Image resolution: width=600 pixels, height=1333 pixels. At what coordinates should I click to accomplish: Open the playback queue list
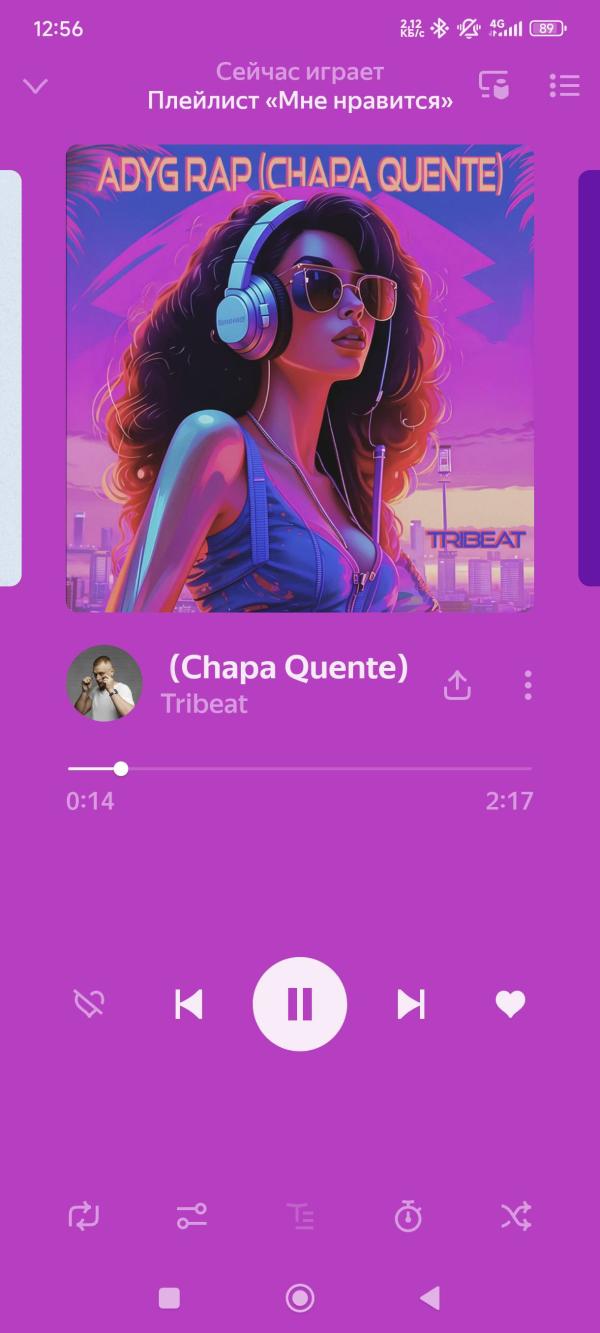(564, 86)
